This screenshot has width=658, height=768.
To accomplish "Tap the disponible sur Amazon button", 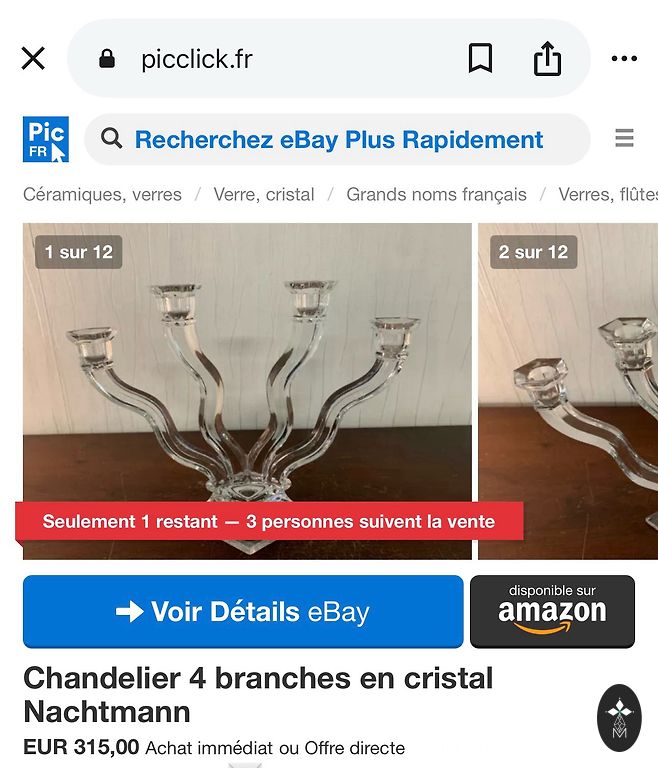I will pyautogui.click(x=552, y=611).
